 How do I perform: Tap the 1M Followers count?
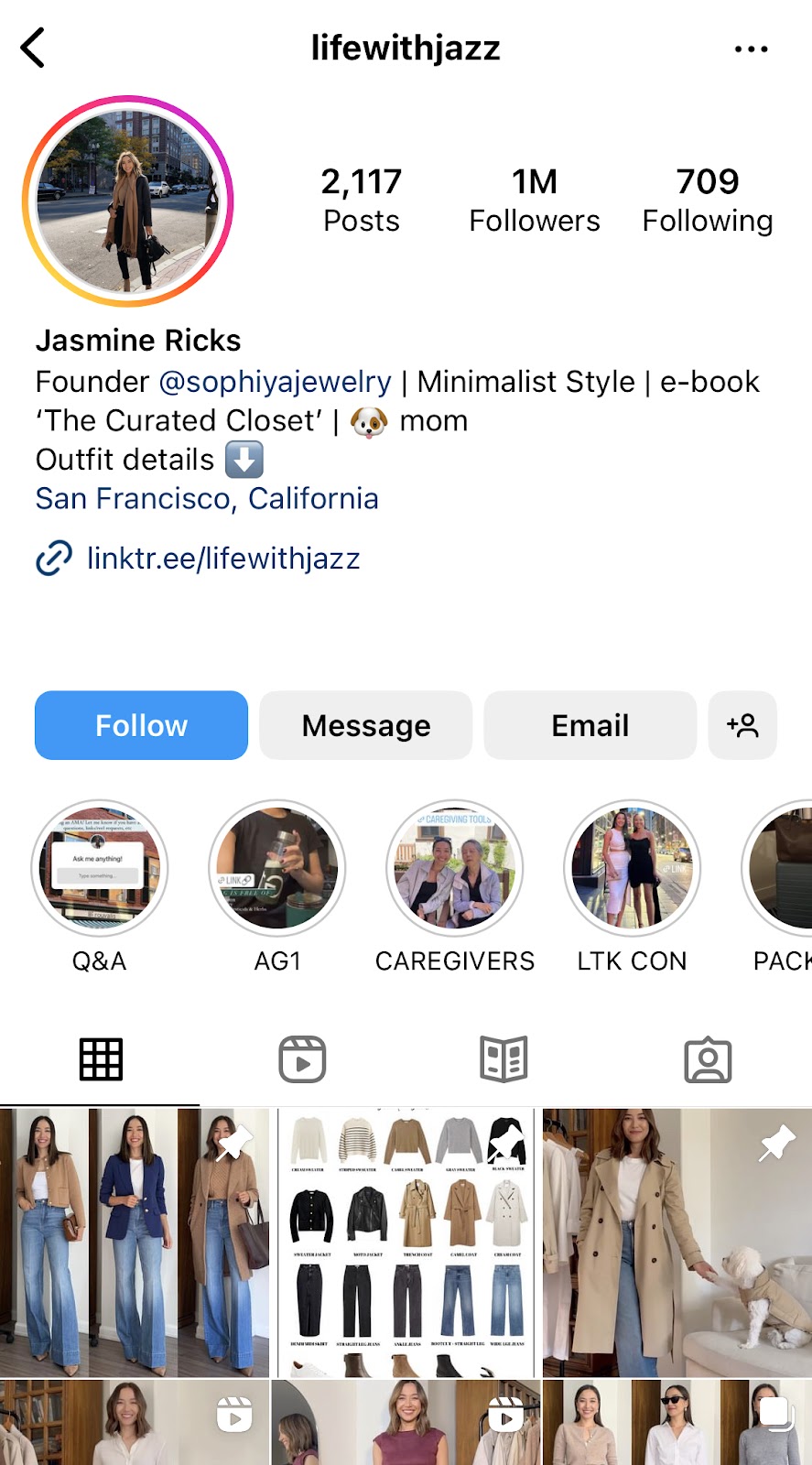pos(535,199)
